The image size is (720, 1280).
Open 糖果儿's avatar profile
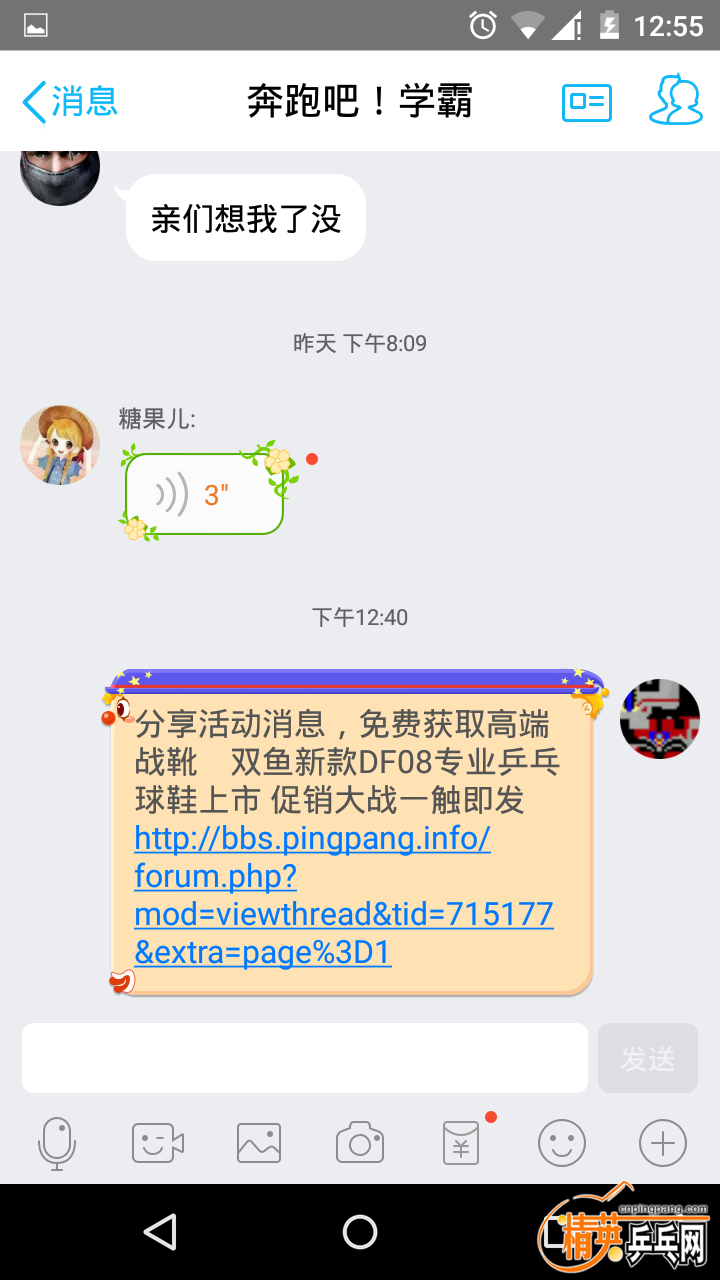coord(60,445)
